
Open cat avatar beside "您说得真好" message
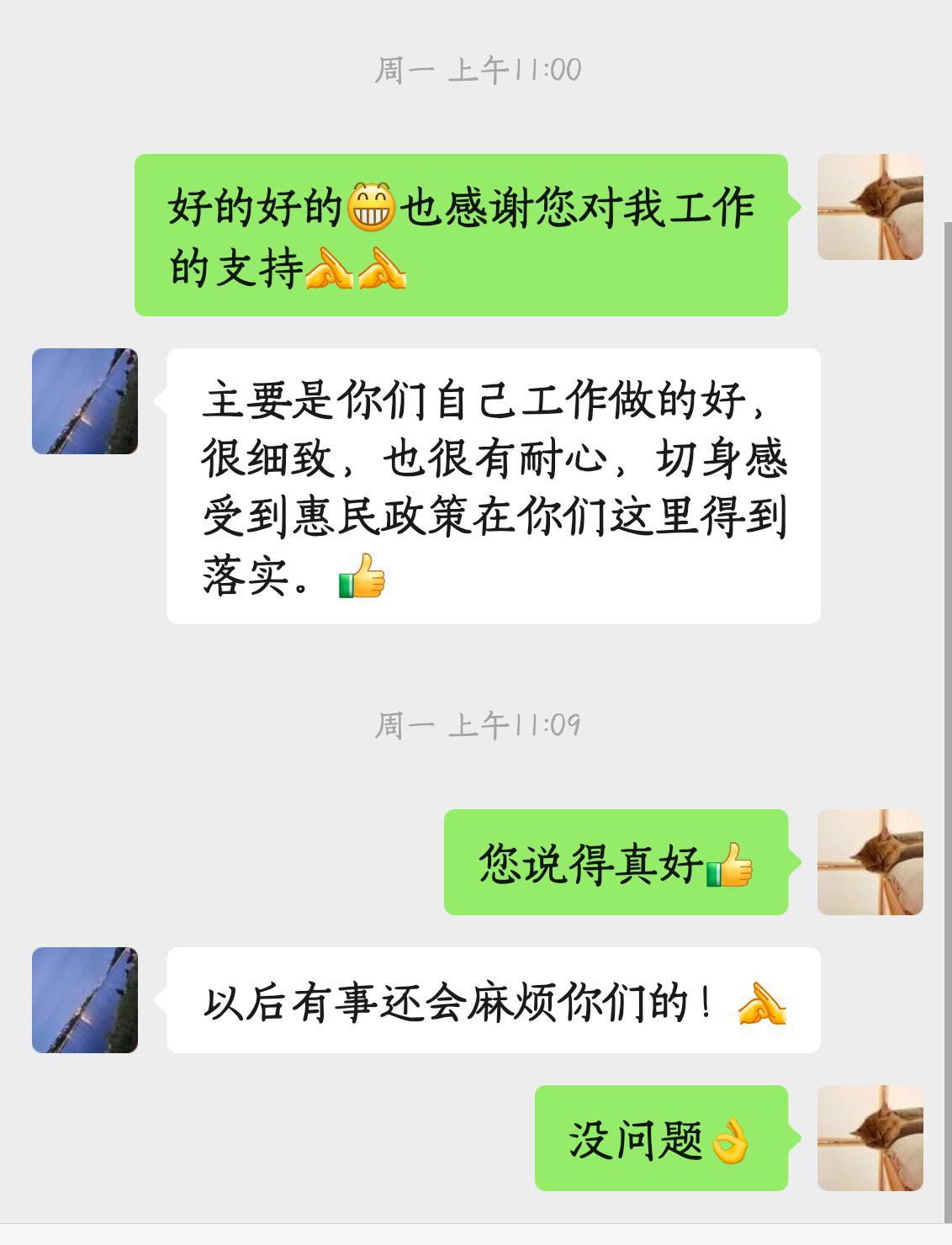[870, 861]
